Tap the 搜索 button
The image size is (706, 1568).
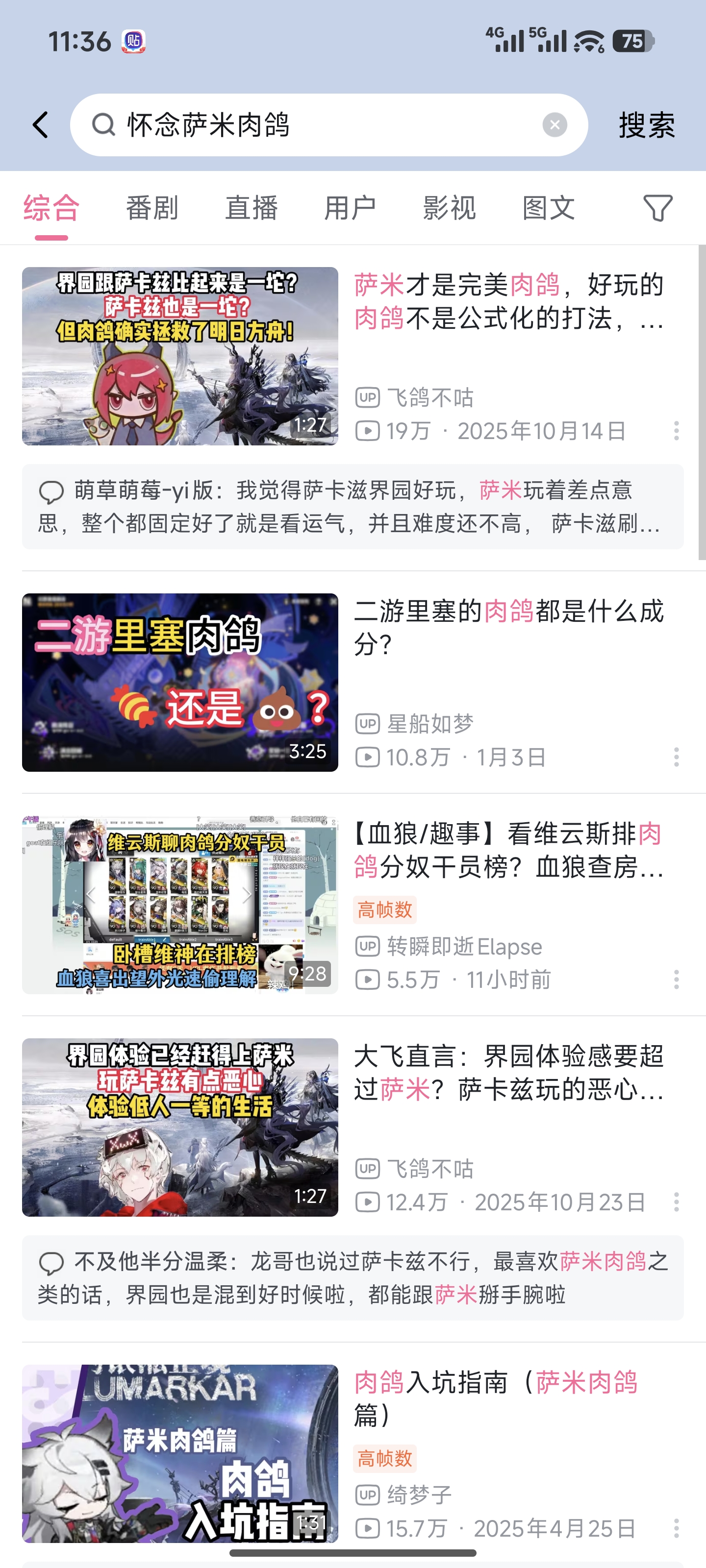pos(646,125)
